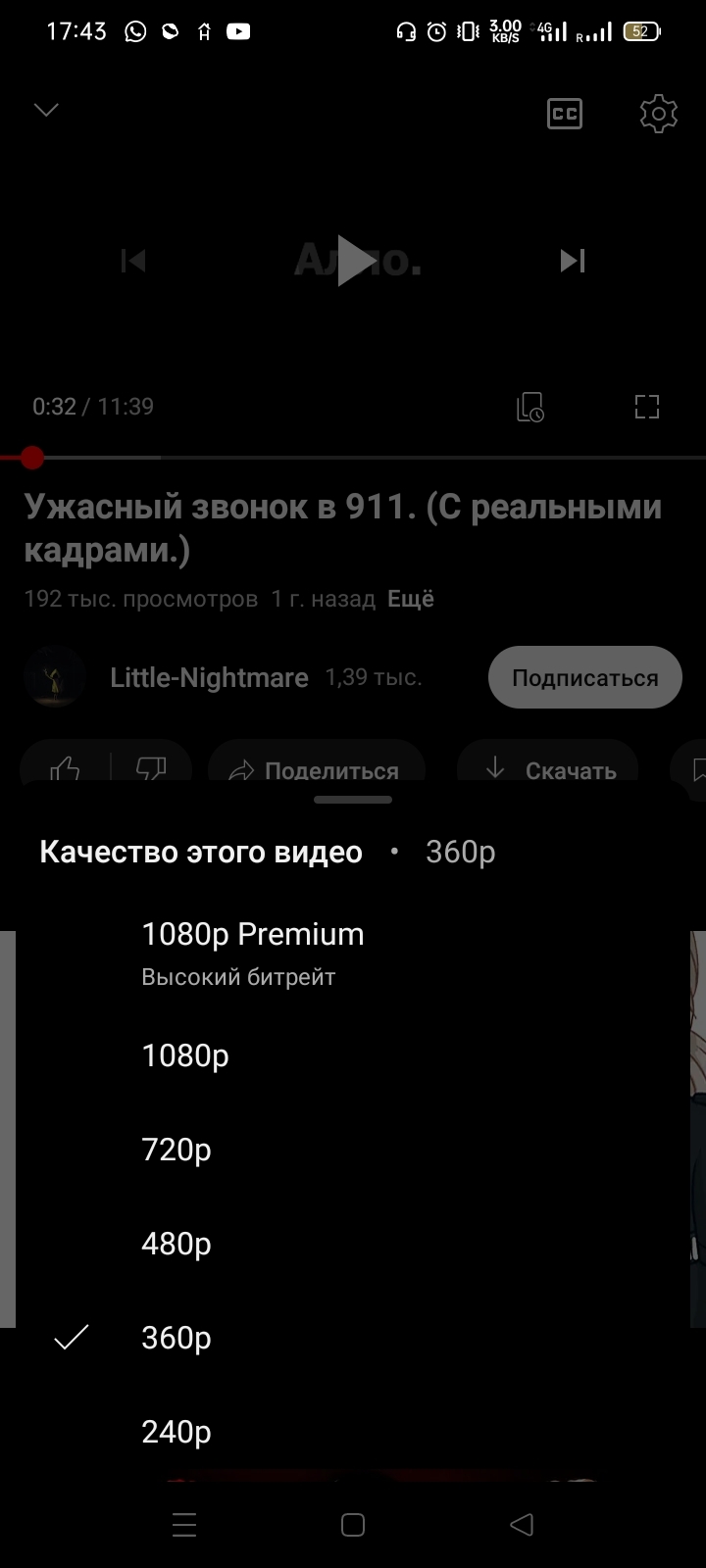706x1568 pixels.
Task: Switch video quality to 480p
Action: click(176, 1244)
